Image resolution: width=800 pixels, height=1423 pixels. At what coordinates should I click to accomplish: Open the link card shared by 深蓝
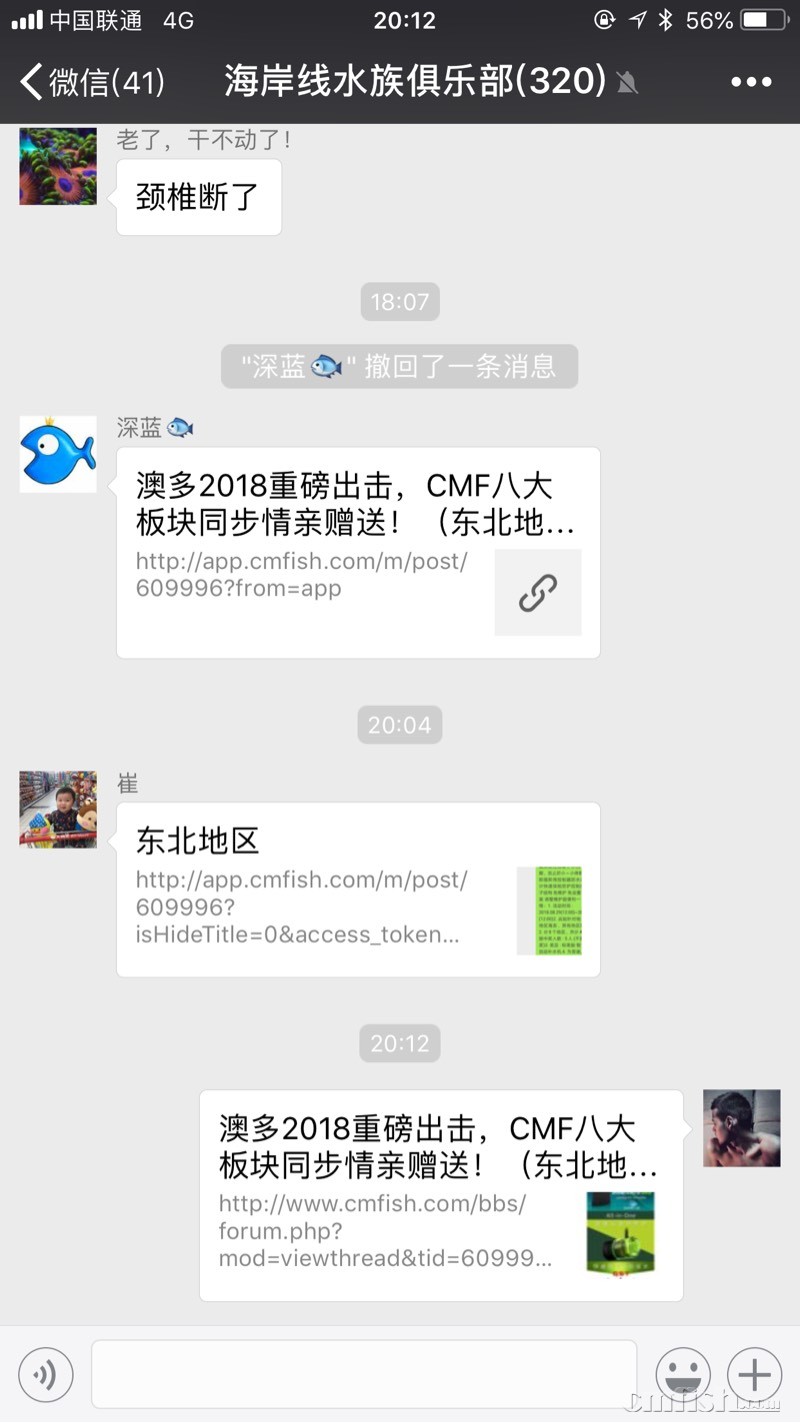tap(358, 553)
